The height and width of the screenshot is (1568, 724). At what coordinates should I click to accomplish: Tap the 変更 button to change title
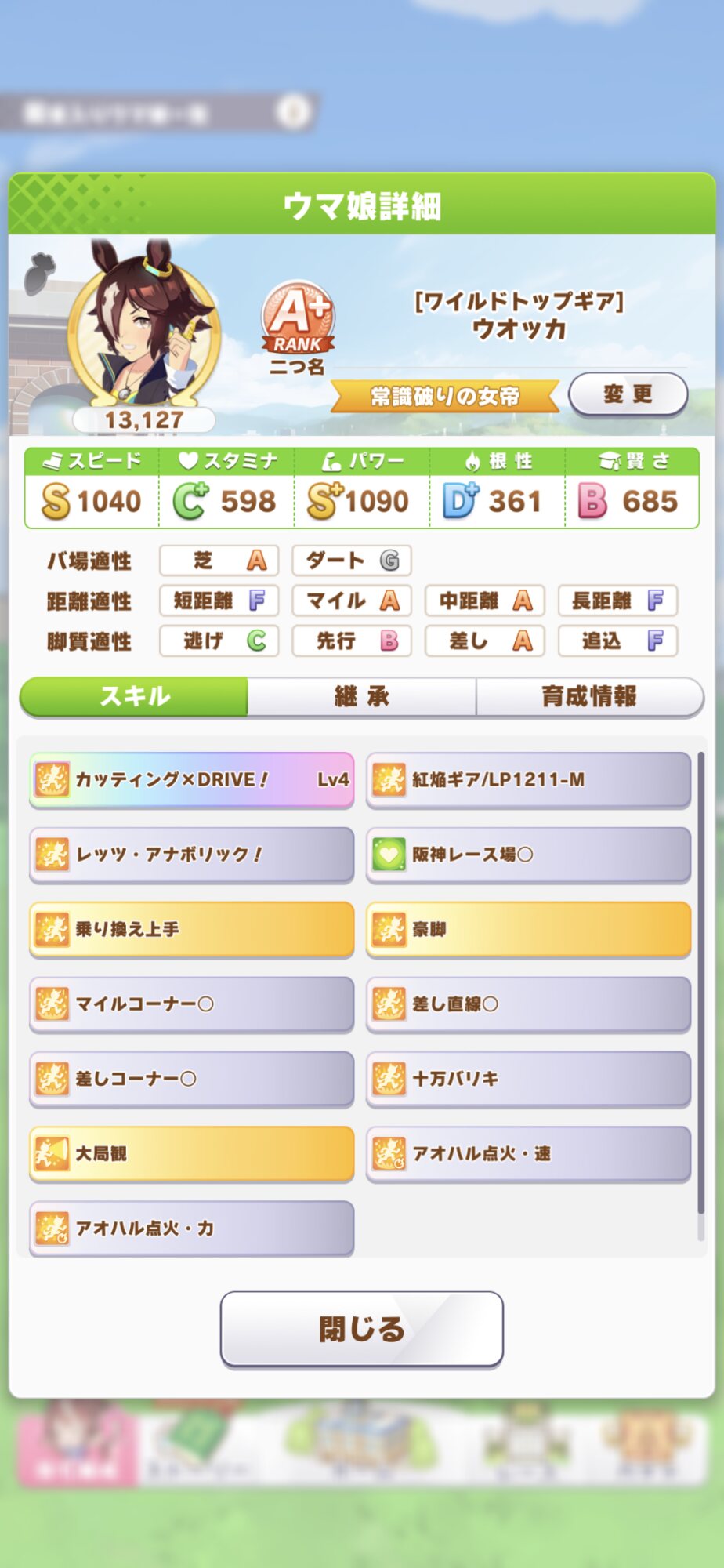click(x=628, y=394)
